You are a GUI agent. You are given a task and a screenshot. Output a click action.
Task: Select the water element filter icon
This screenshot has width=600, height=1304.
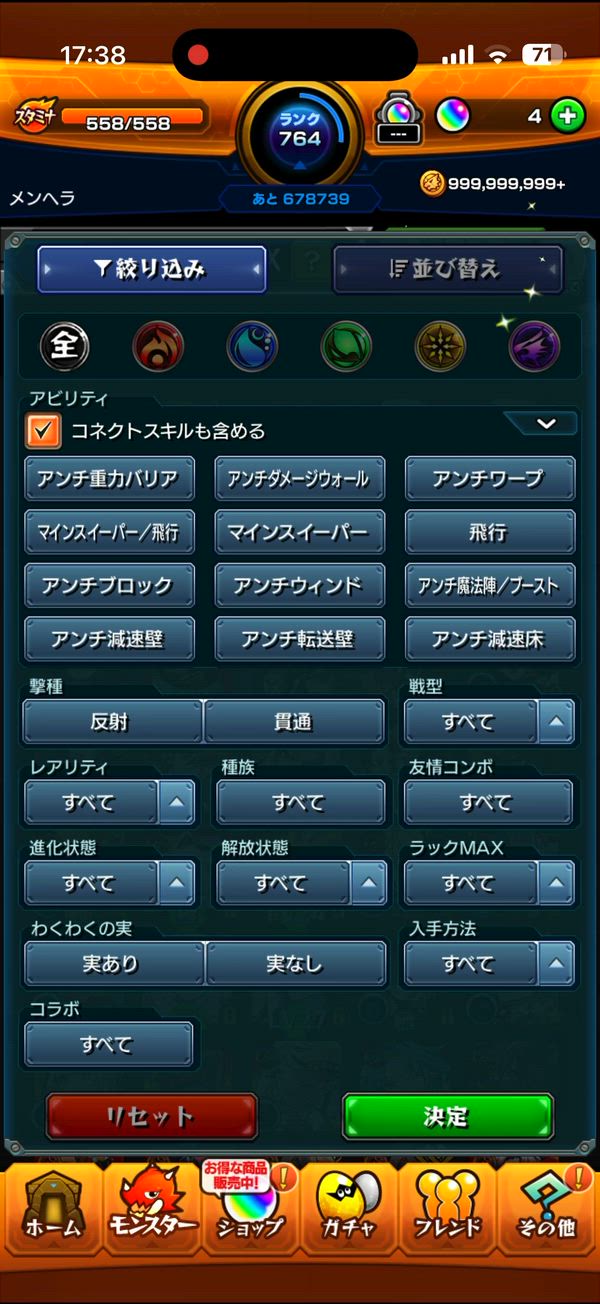point(252,347)
